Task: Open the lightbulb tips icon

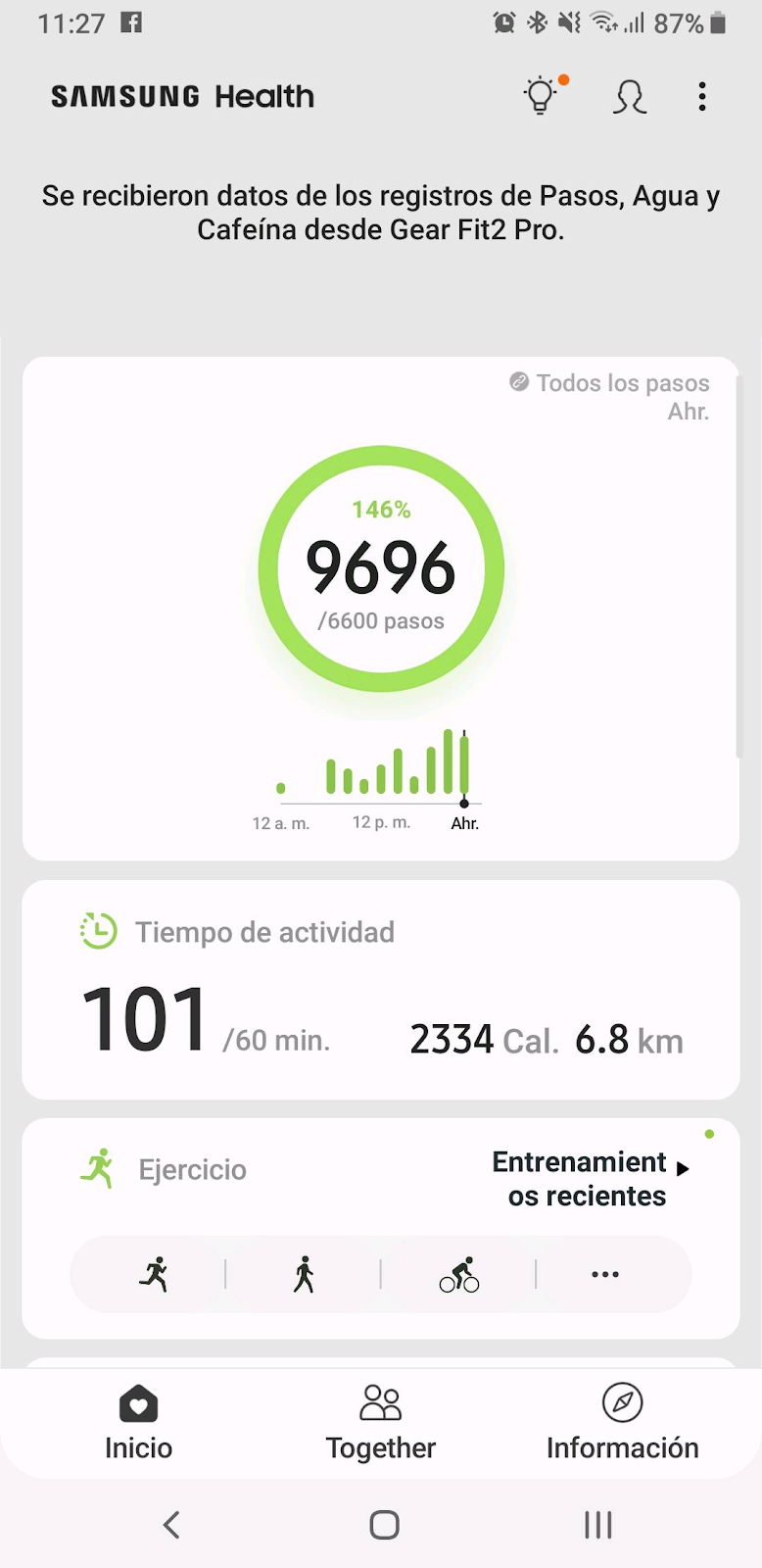Action: point(541,96)
